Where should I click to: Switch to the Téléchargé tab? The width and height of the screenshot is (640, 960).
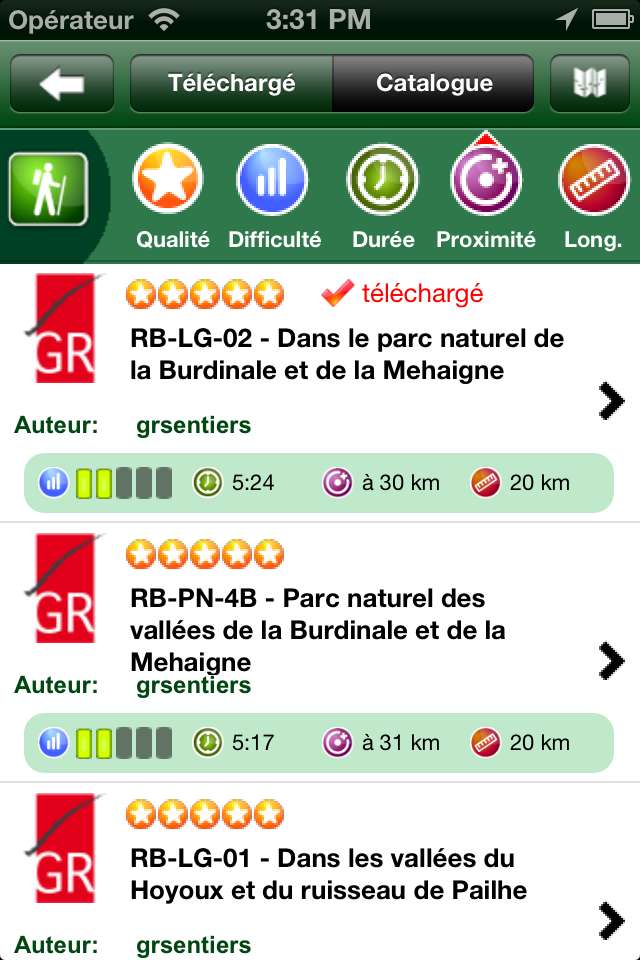click(231, 83)
